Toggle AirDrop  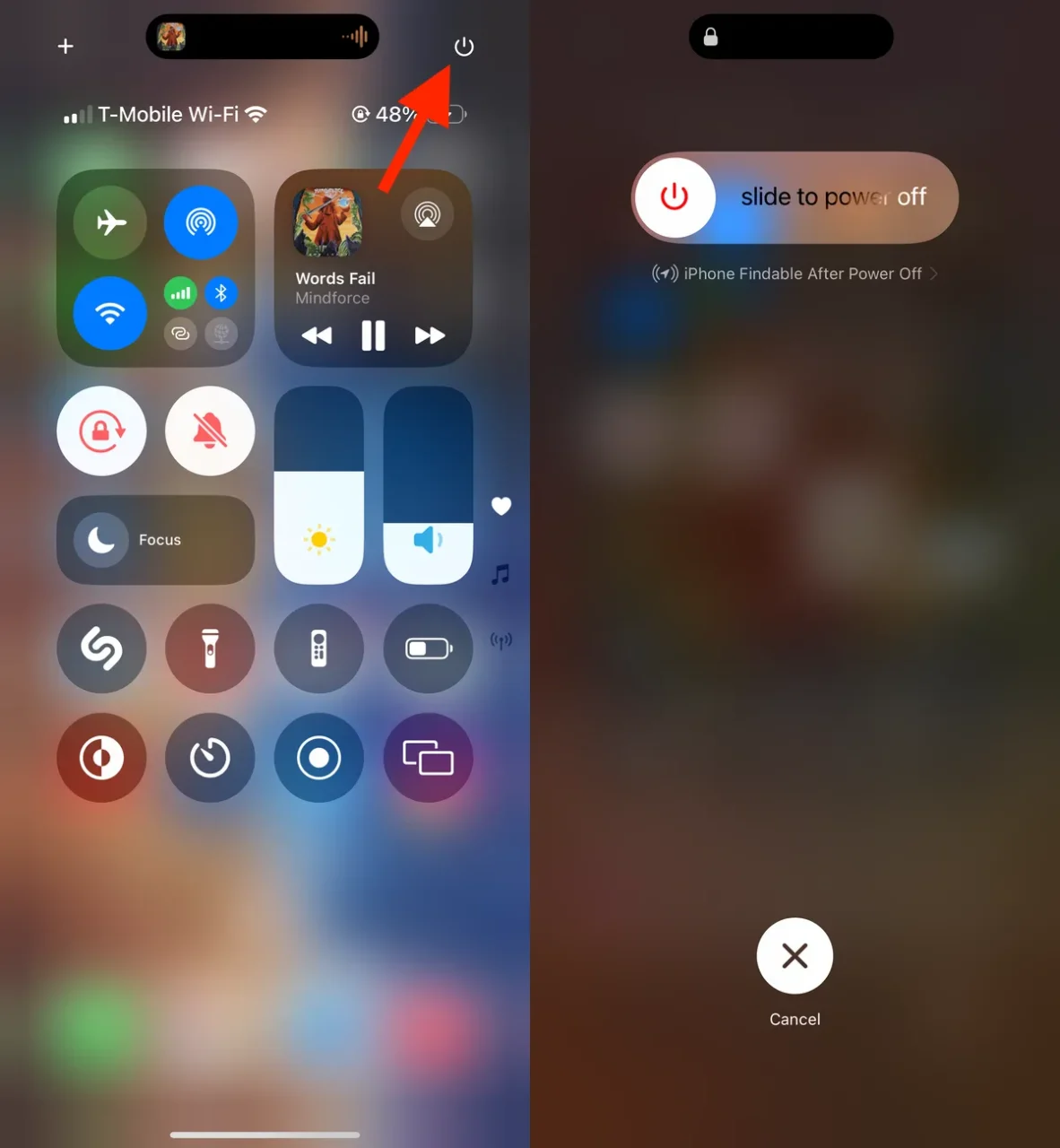click(x=201, y=222)
